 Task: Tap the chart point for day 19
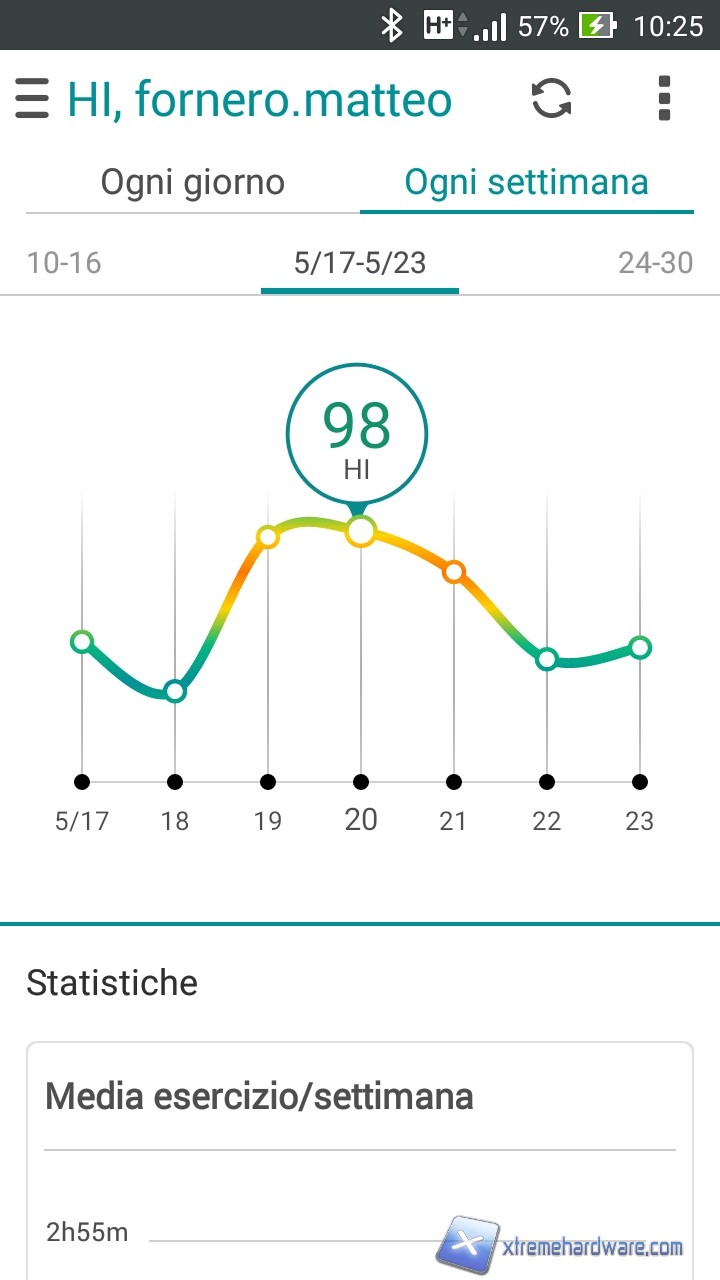(268, 537)
